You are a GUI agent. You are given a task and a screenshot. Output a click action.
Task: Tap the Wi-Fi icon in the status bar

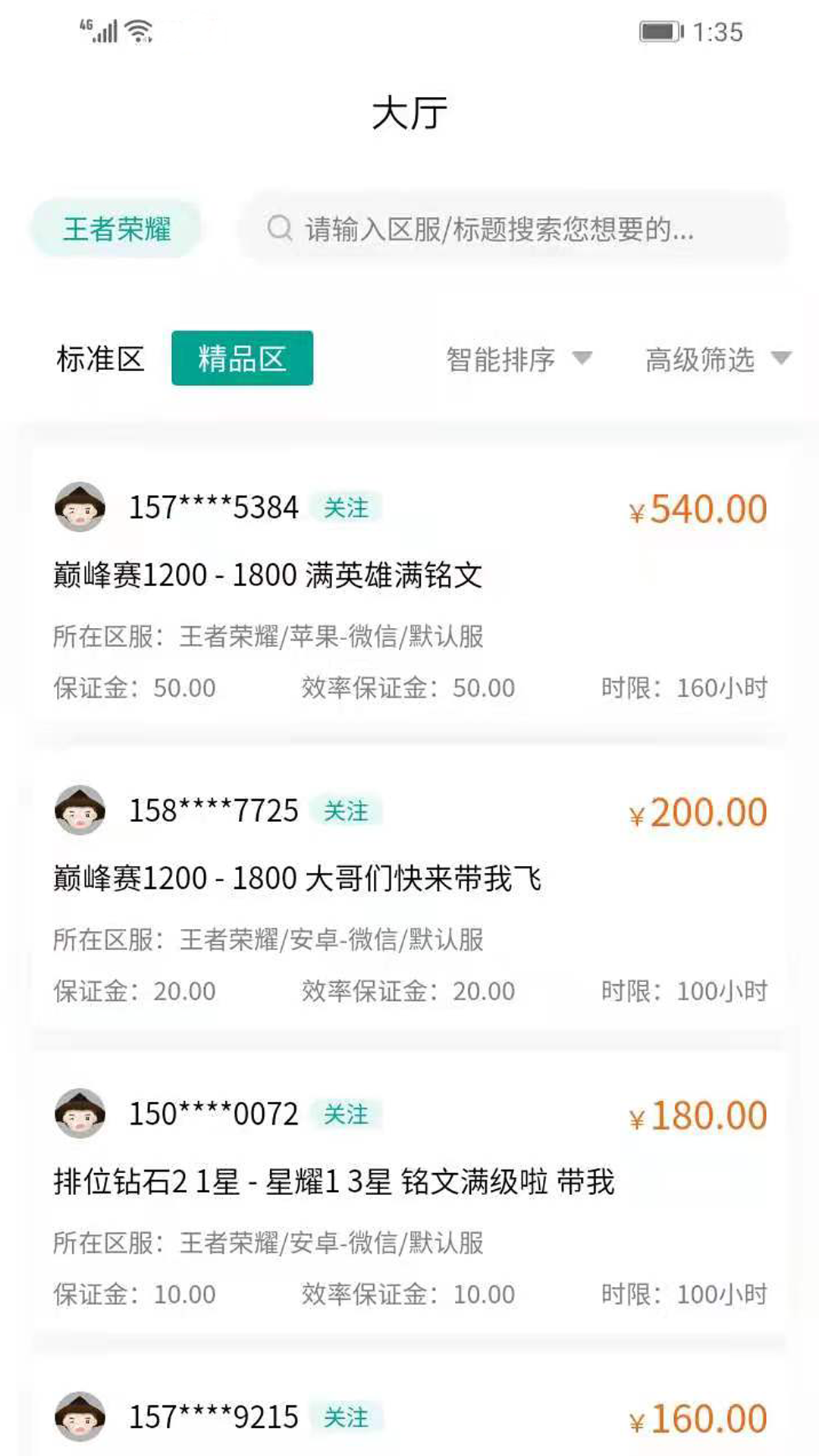point(139,32)
